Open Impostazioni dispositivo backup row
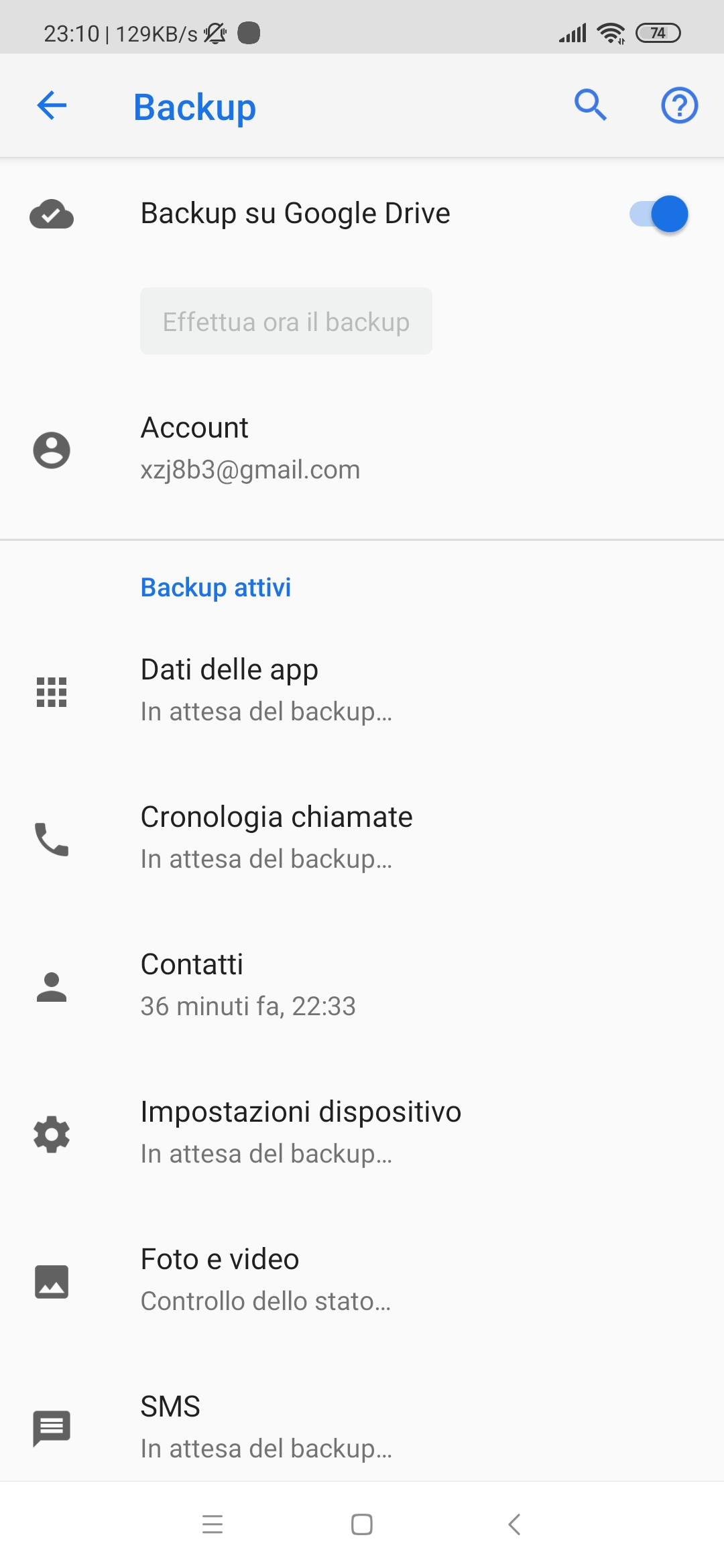724x1568 pixels. 362,1132
